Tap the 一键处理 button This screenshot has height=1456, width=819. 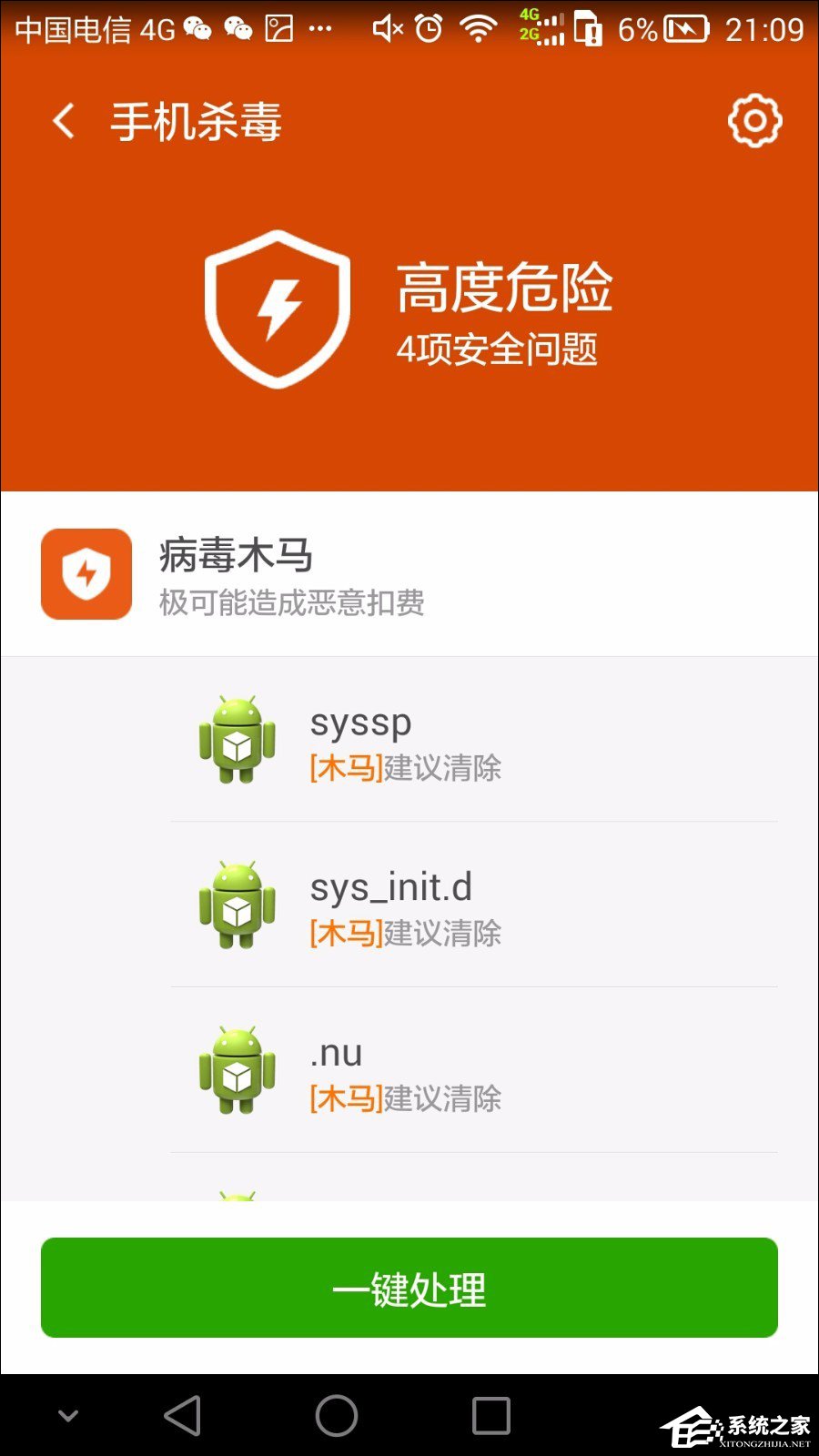coord(409,1287)
